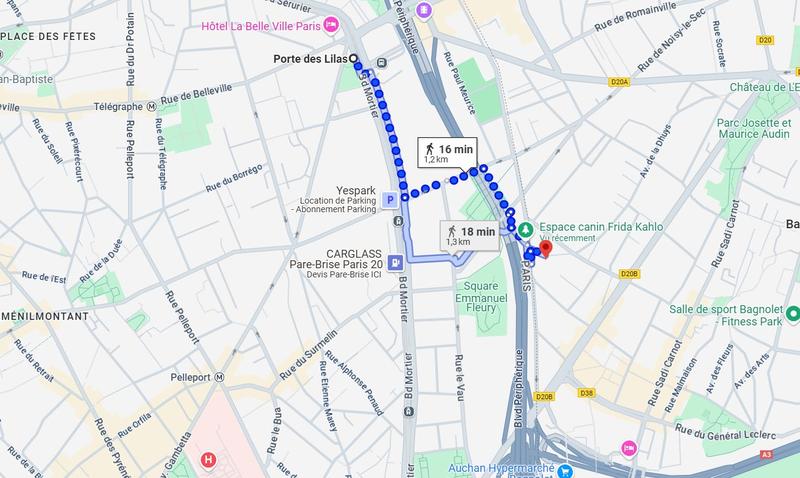Open the hospital H marker
This screenshot has width=800, height=478.
click(x=207, y=461)
